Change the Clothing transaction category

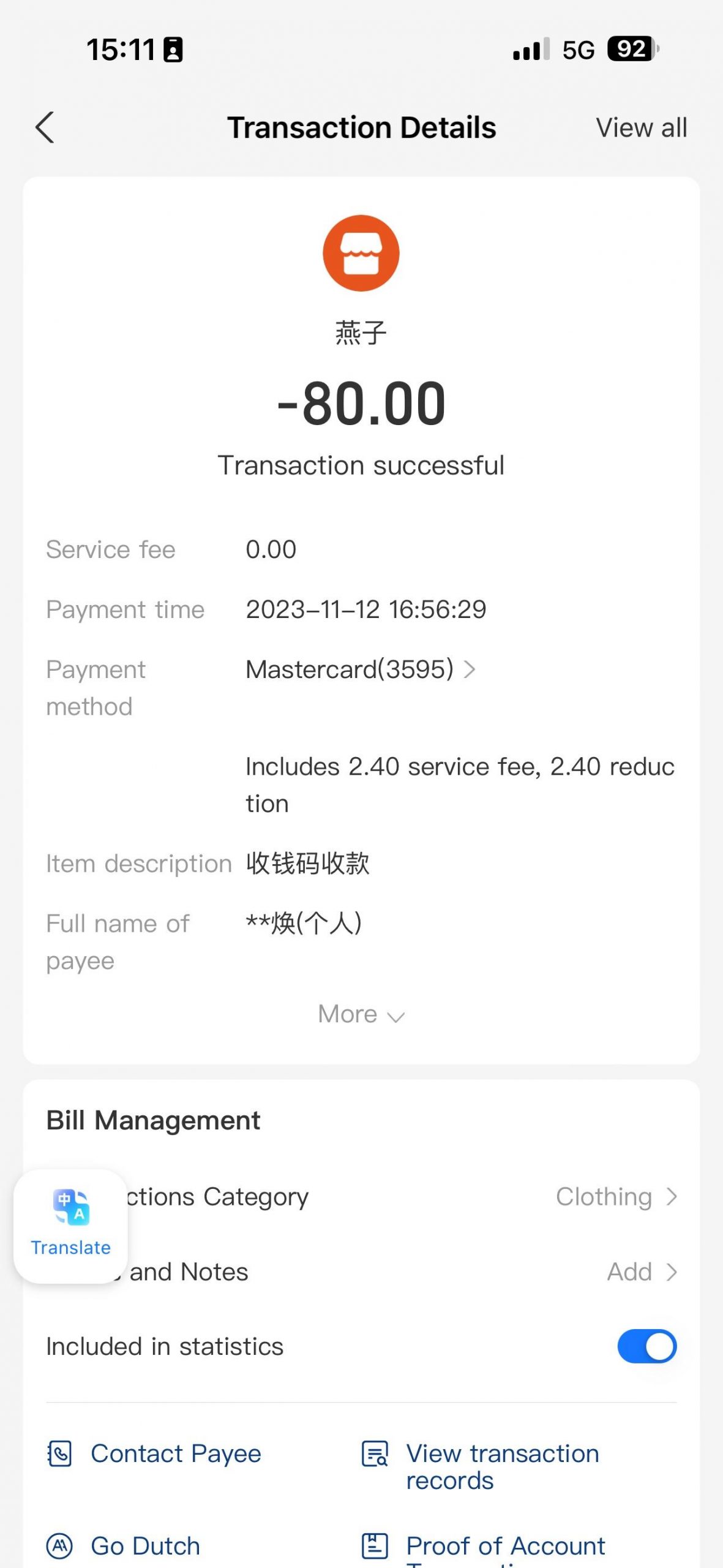coord(361,1196)
